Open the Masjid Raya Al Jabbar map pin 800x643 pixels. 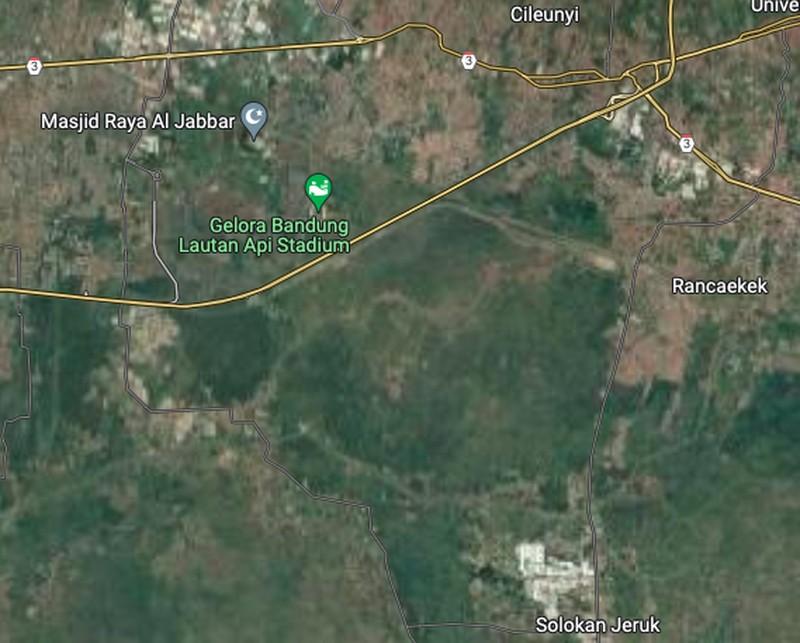[x=256, y=119]
